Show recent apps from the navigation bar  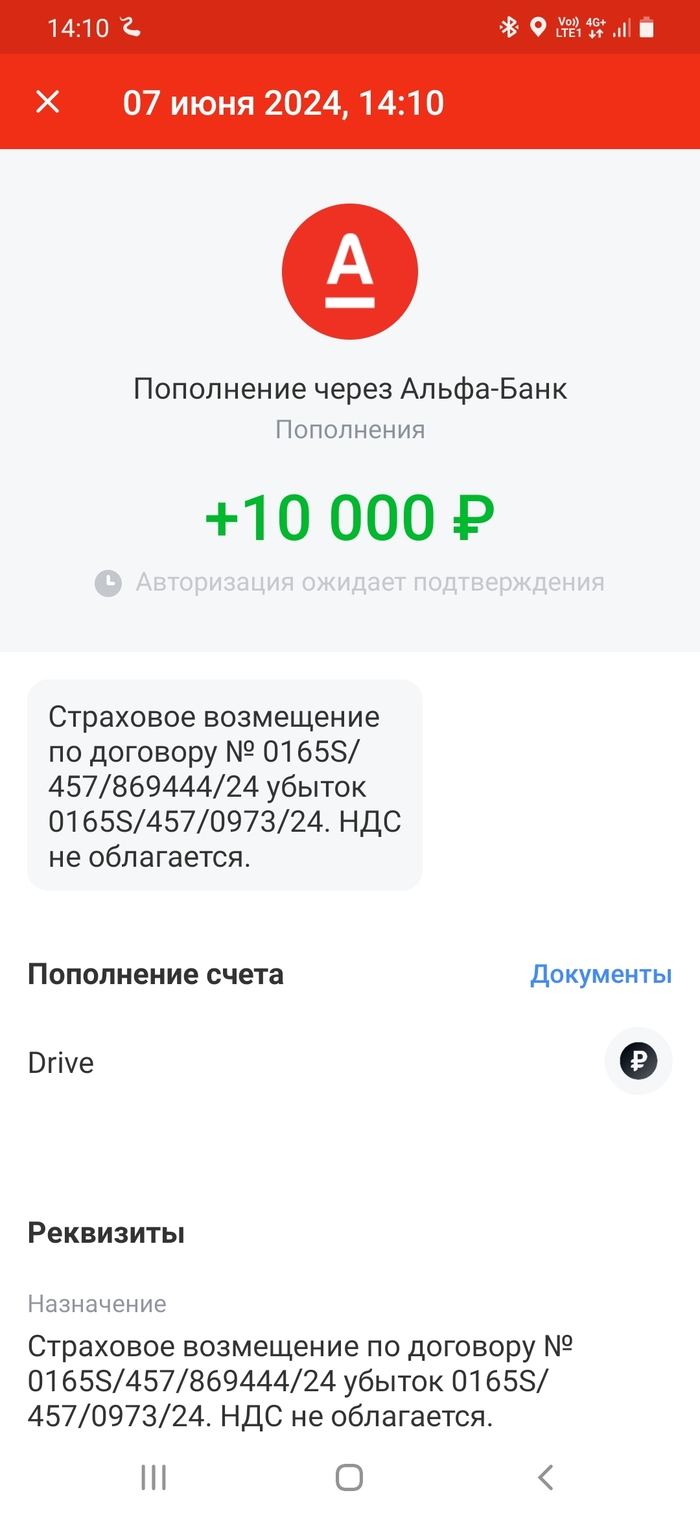153,1477
